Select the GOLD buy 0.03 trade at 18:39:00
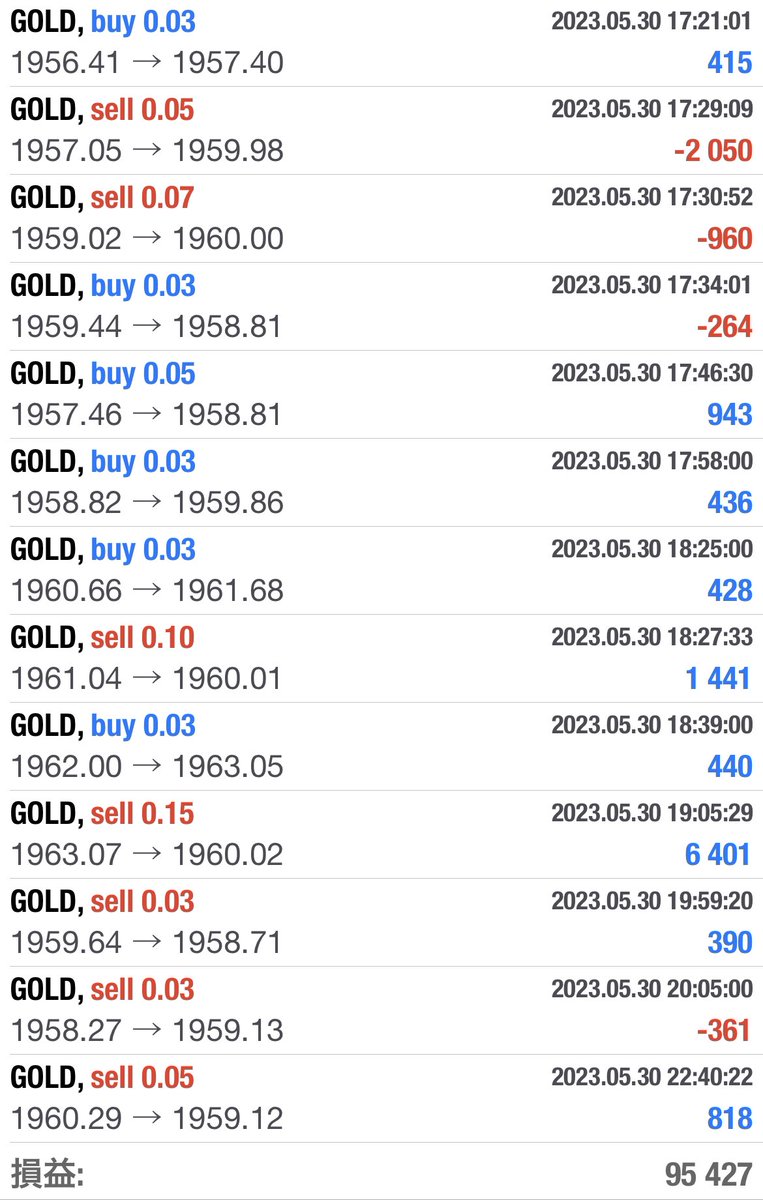Image resolution: width=763 pixels, height=1200 pixels. pyautogui.click(x=381, y=746)
